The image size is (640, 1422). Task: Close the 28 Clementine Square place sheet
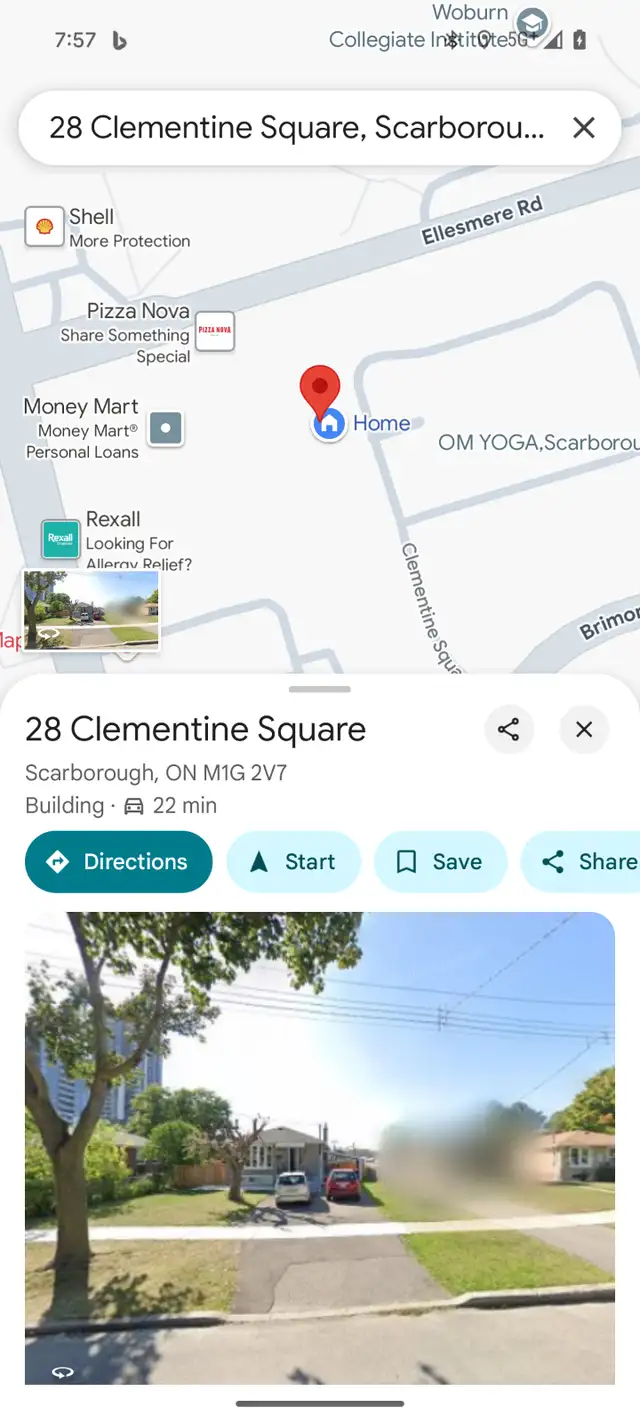585,730
